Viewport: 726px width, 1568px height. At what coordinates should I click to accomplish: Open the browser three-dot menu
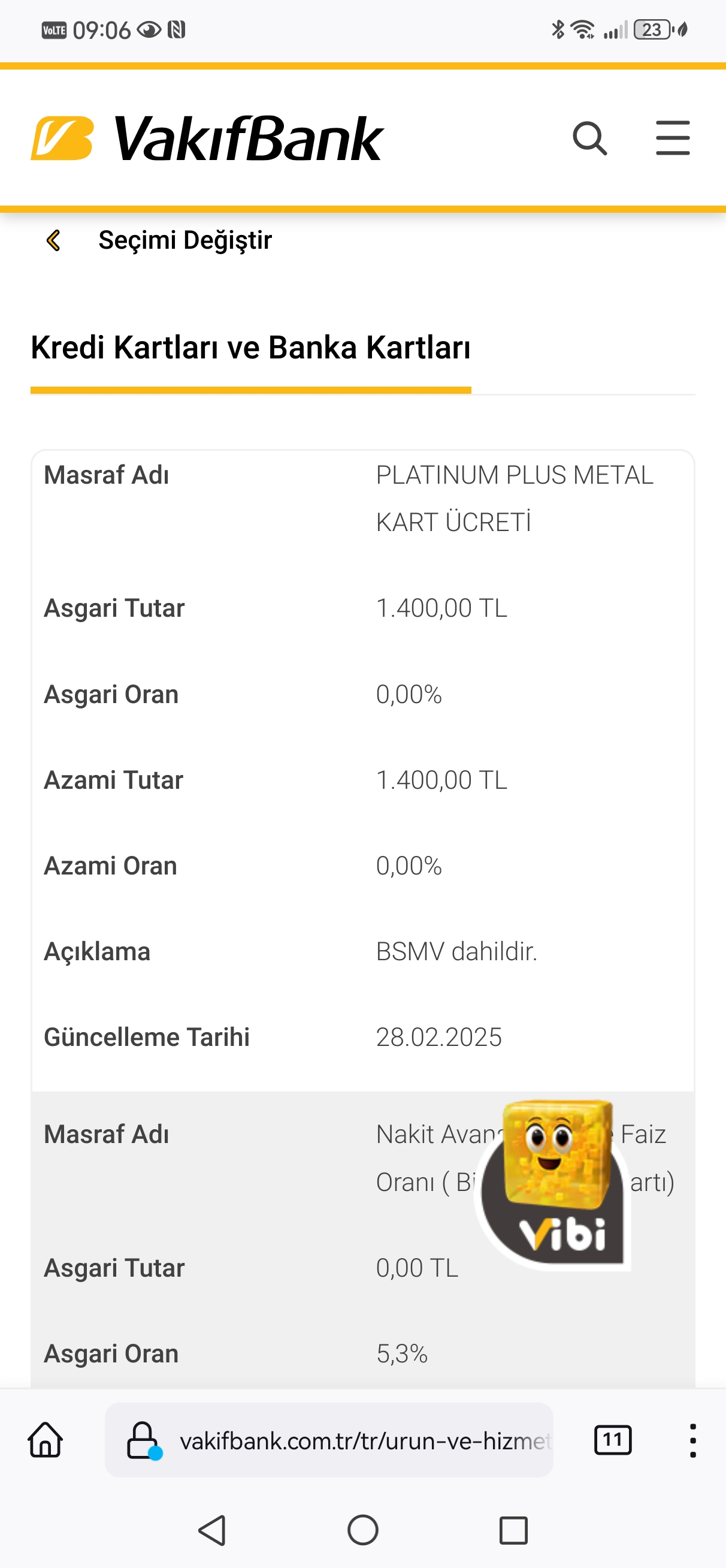pyautogui.click(x=692, y=1440)
